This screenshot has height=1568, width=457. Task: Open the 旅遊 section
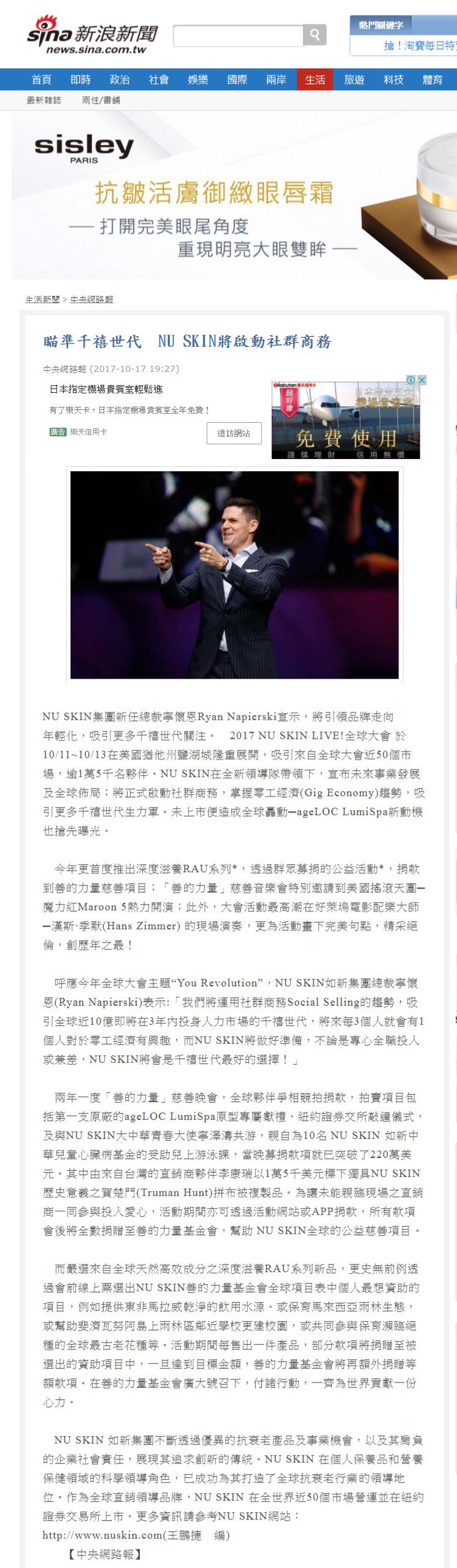tap(354, 80)
